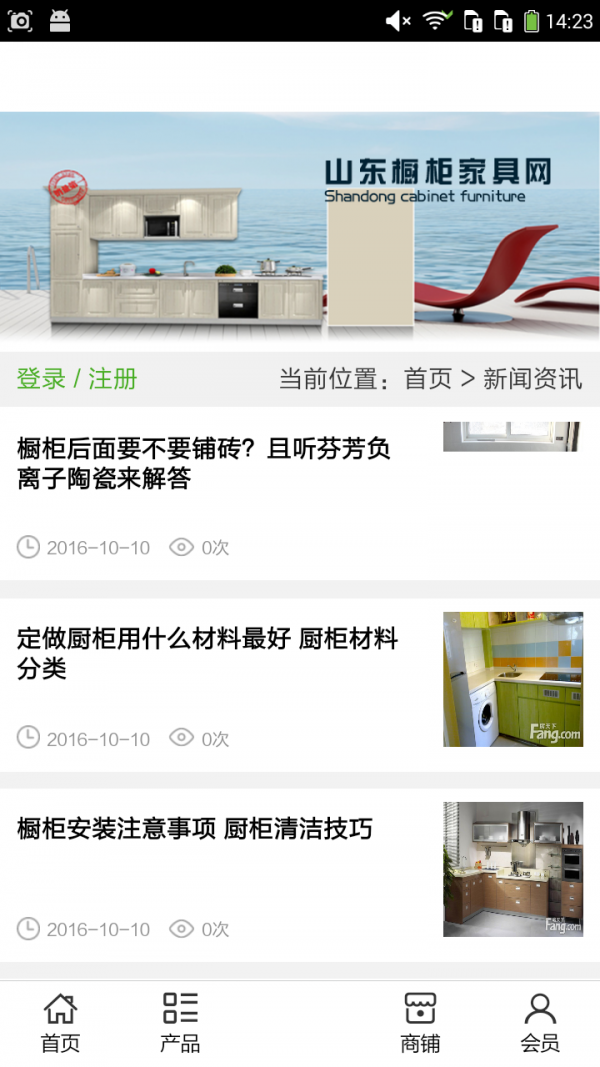Switch to the 产品 tab
Viewport: 600px width, 1067px height.
180,1023
